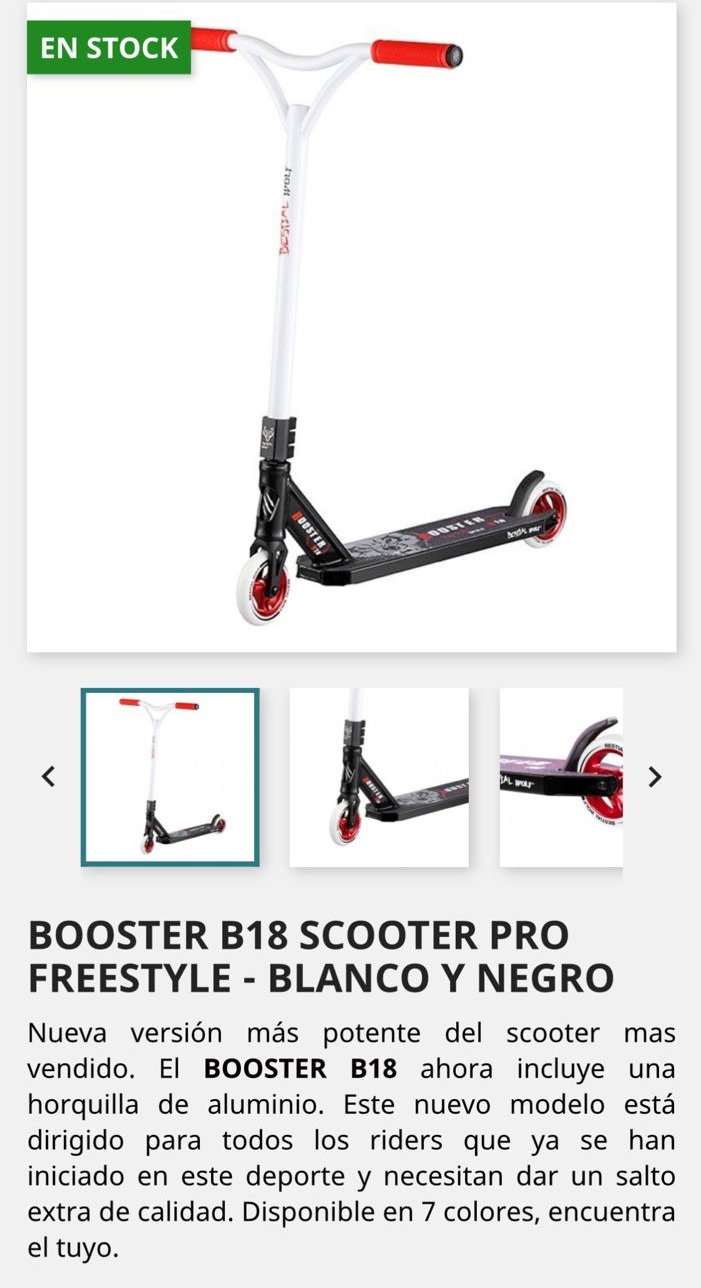Enlarge the main Booster B18 product image
This screenshot has height=1288, width=701.
[x=351, y=330]
